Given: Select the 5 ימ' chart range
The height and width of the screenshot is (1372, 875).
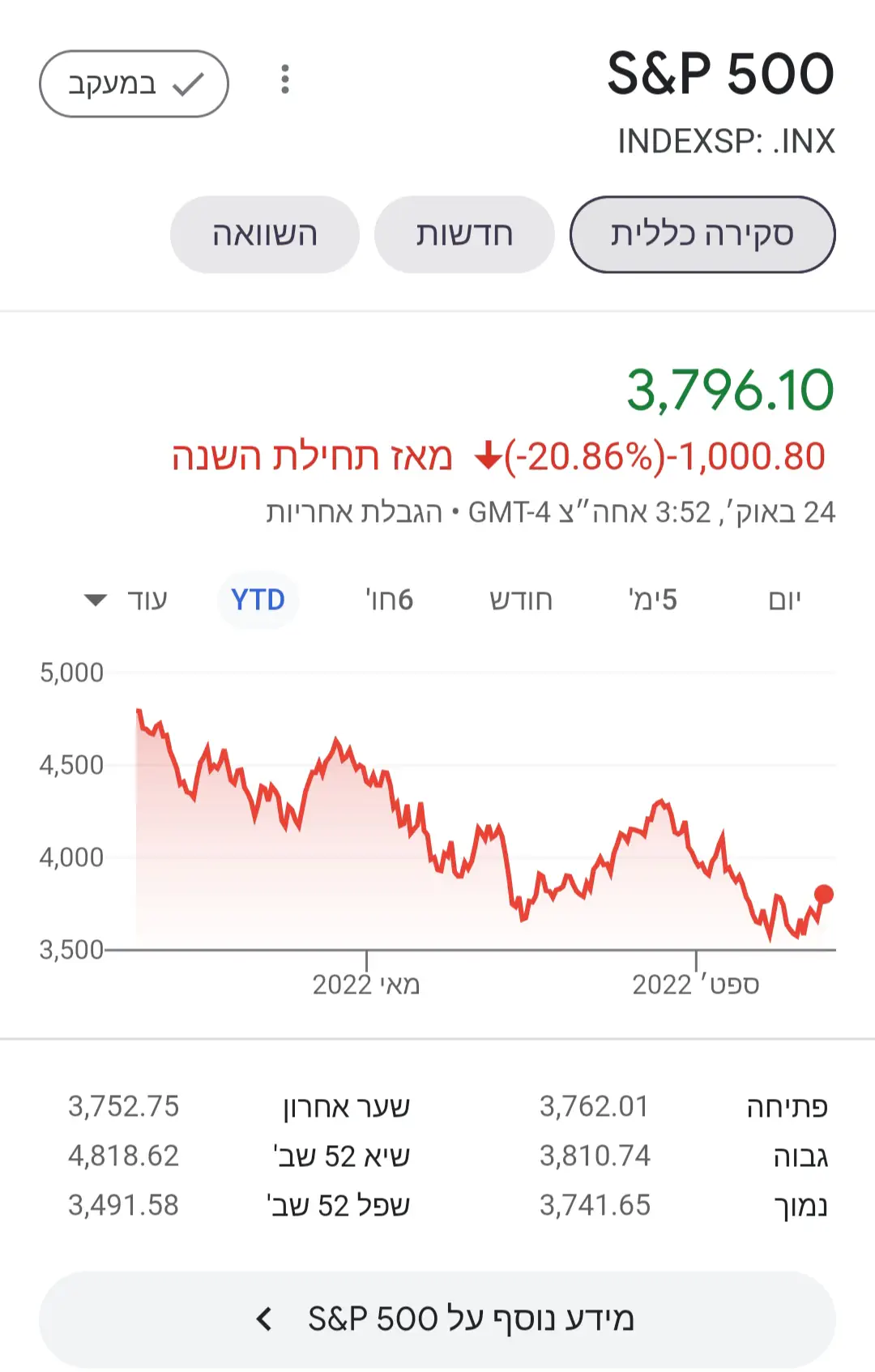Looking at the screenshot, I should (653, 601).
